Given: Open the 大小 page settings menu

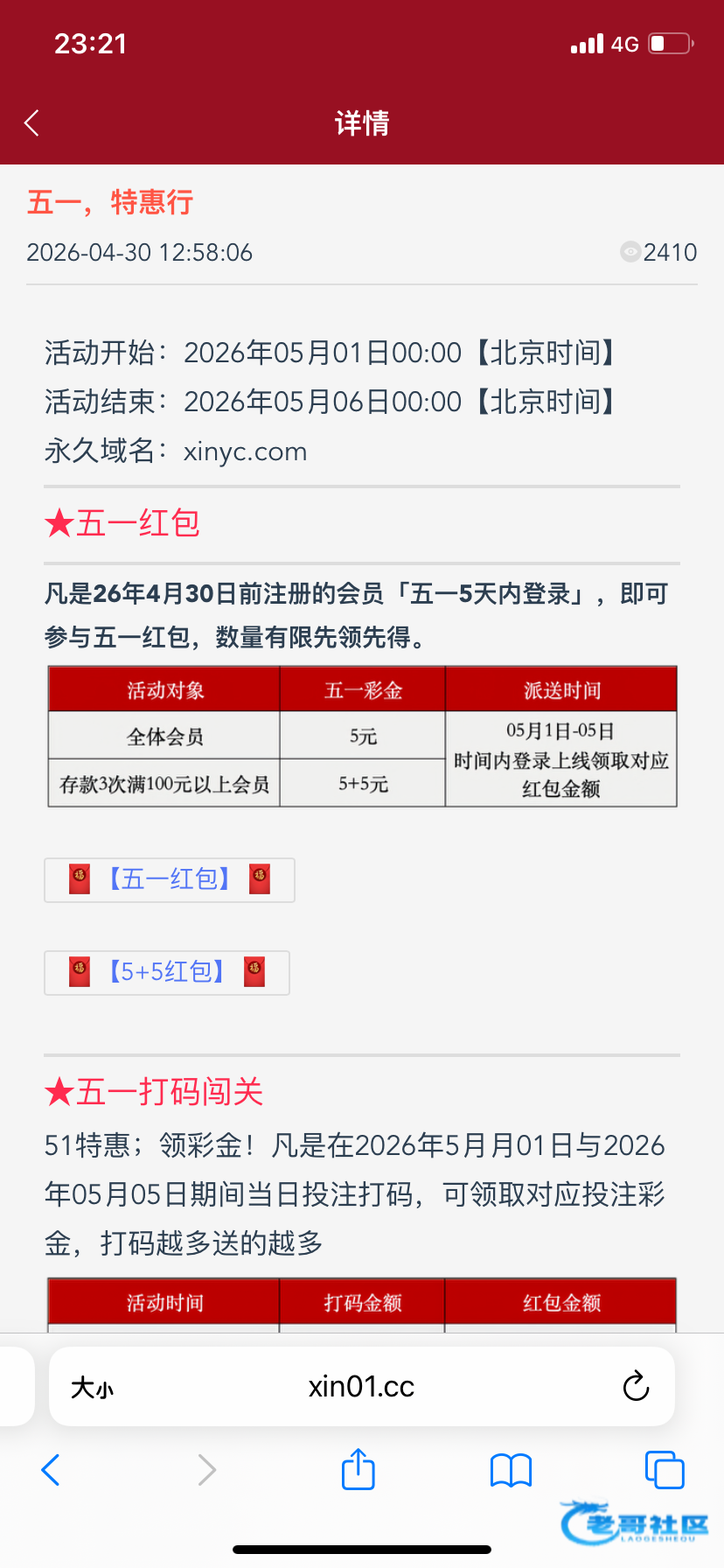Looking at the screenshot, I should point(92,1388).
